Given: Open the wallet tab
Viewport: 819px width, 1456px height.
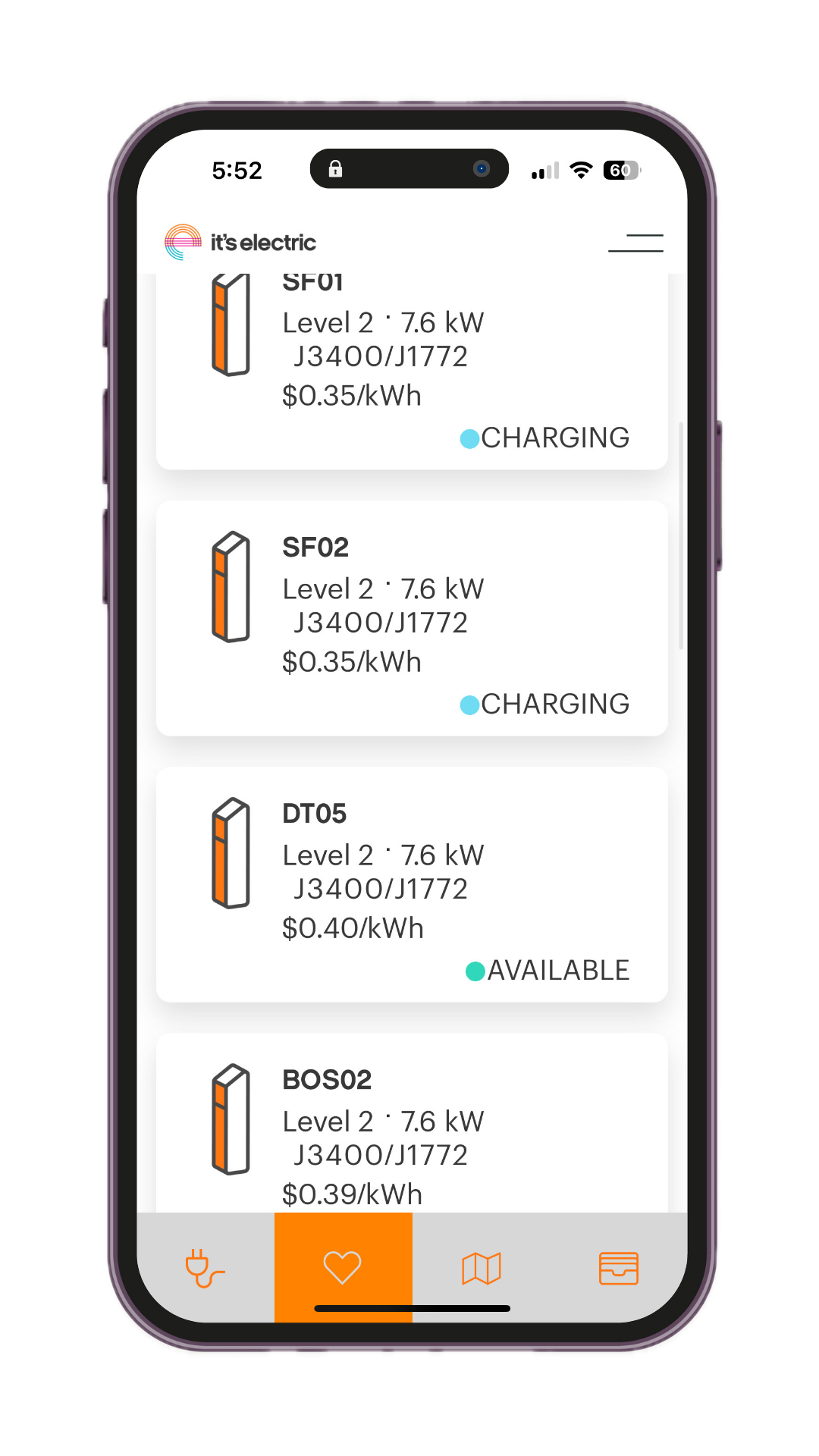Looking at the screenshot, I should (x=619, y=1268).
